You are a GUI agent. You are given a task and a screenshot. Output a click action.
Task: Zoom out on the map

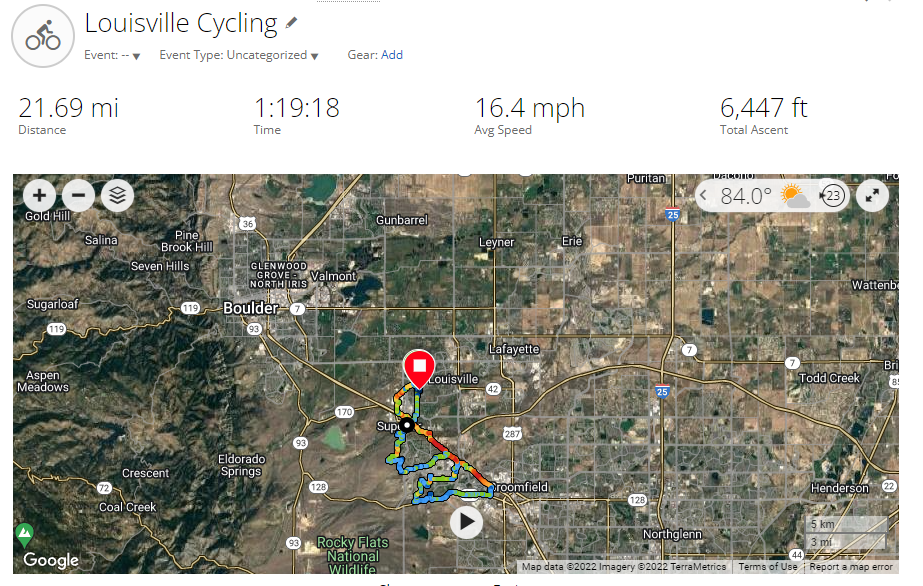click(78, 196)
